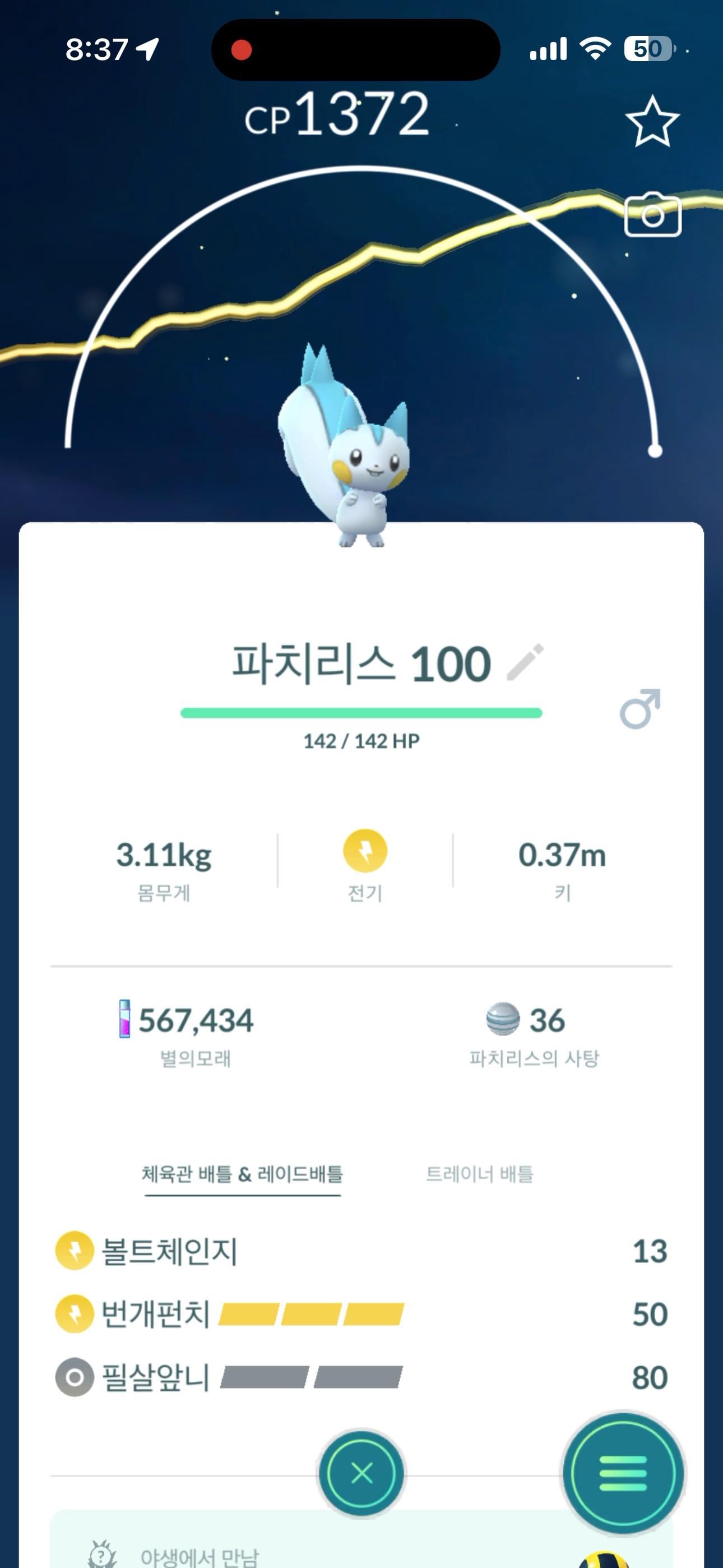The image size is (723, 1568).
Task: Open the green hamburger menu button
Action: click(623, 1473)
